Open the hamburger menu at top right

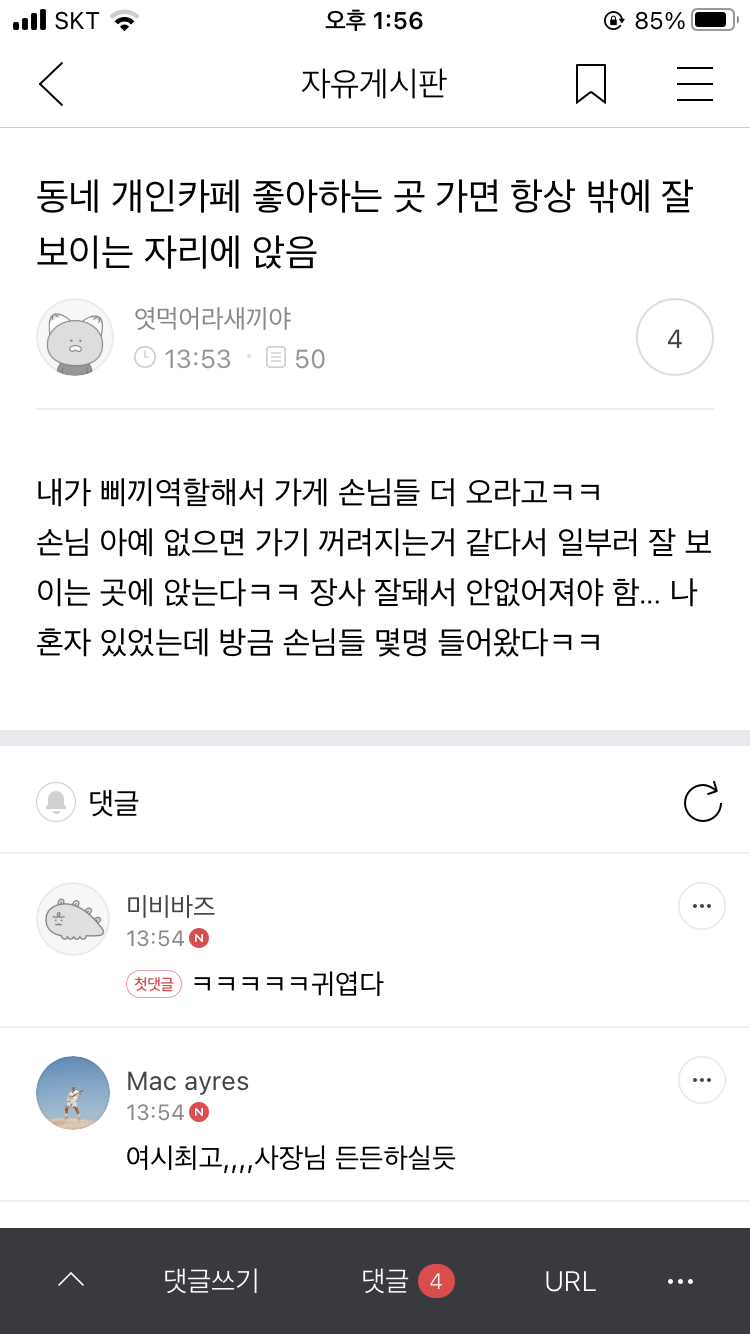tap(695, 85)
